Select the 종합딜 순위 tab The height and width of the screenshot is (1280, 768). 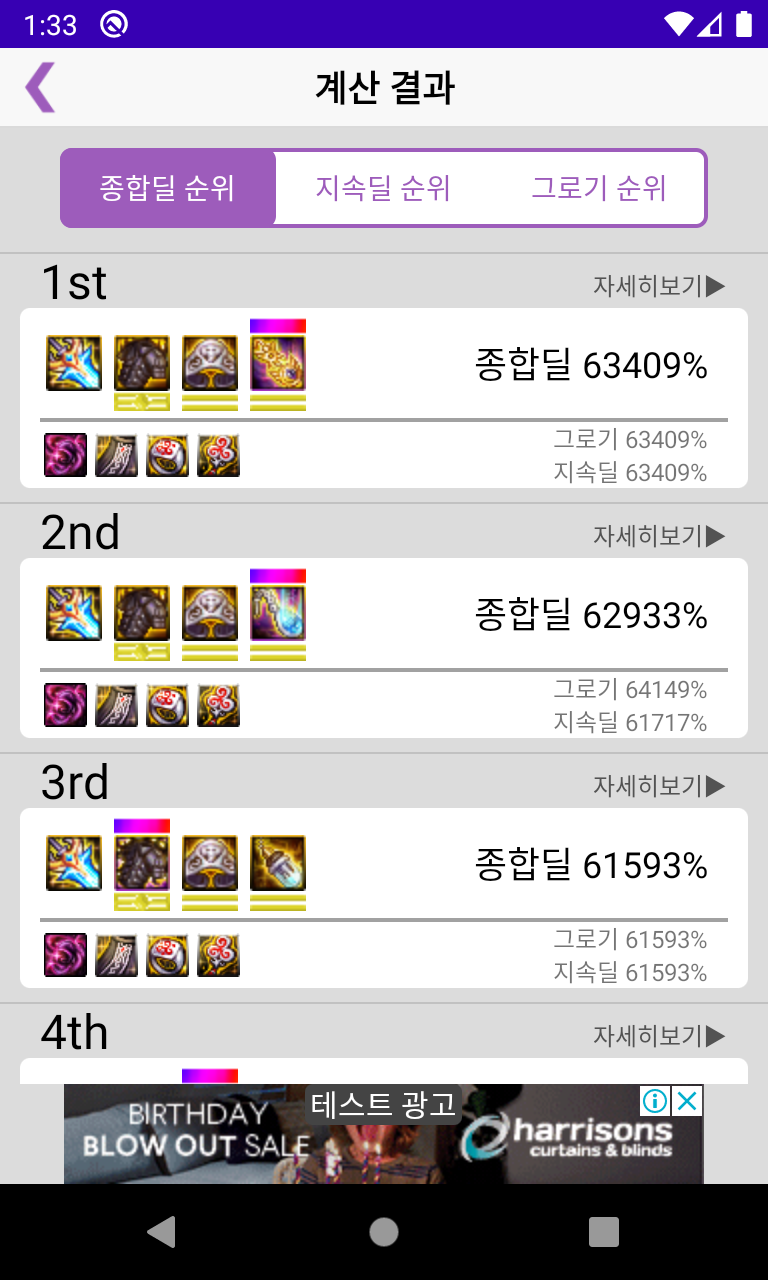pyautogui.click(x=167, y=188)
